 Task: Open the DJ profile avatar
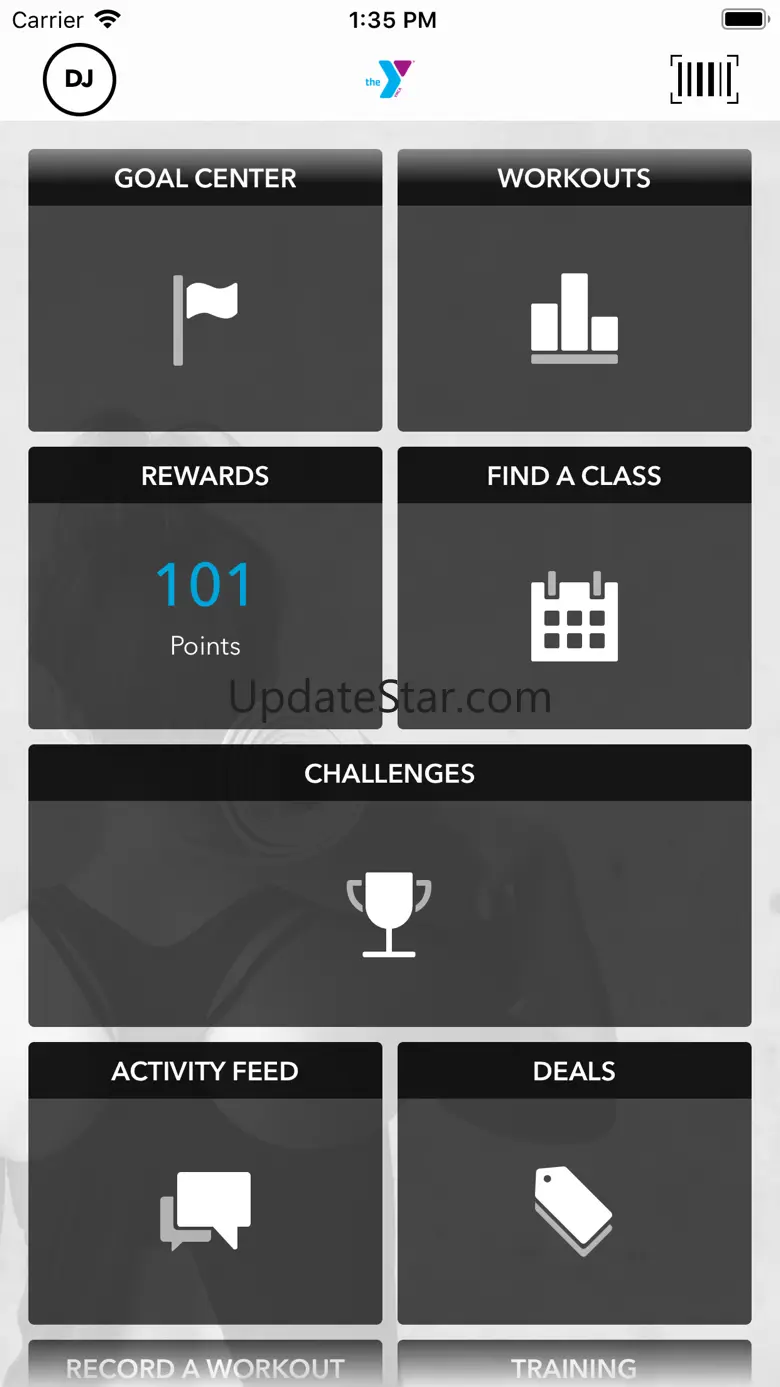(x=80, y=79)
